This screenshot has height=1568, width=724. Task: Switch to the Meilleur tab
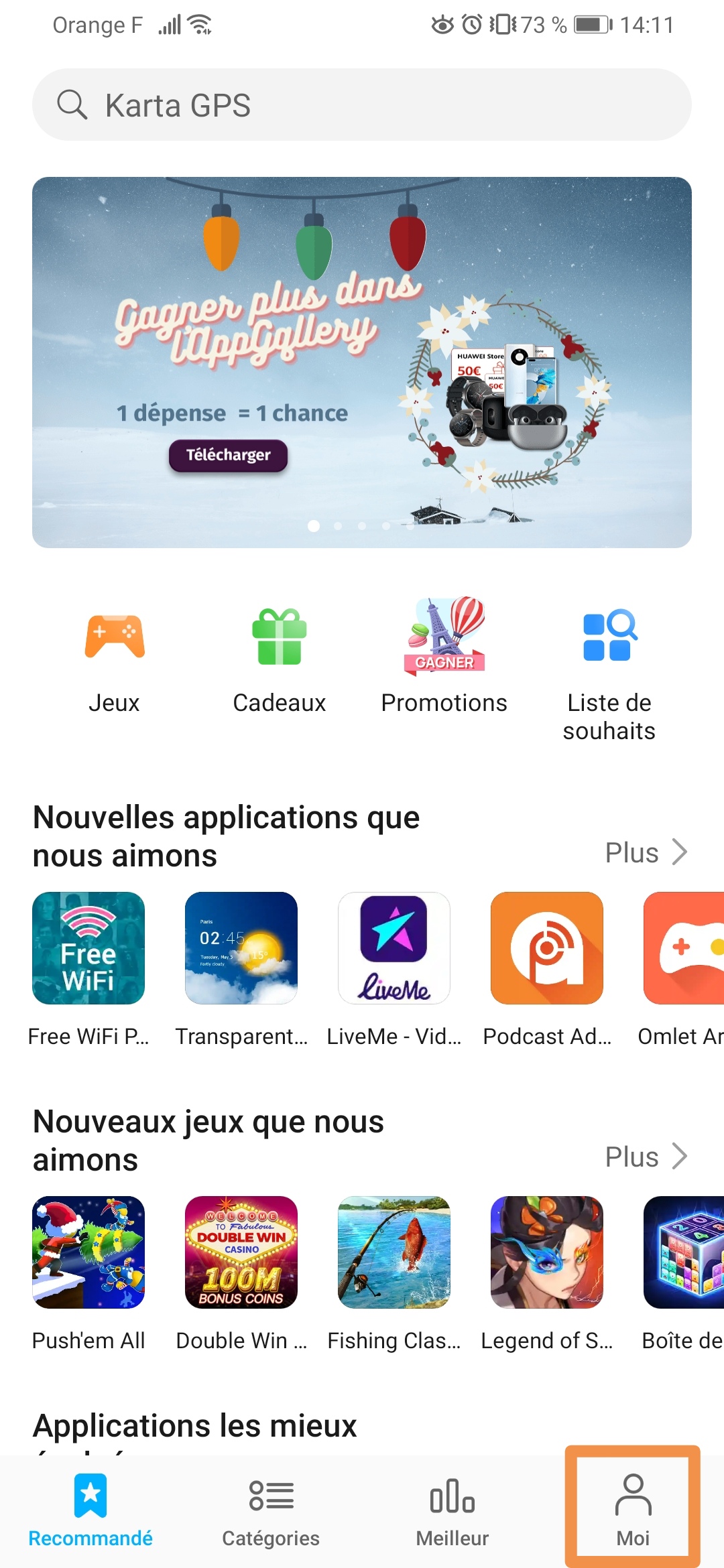click(452, 1509)
